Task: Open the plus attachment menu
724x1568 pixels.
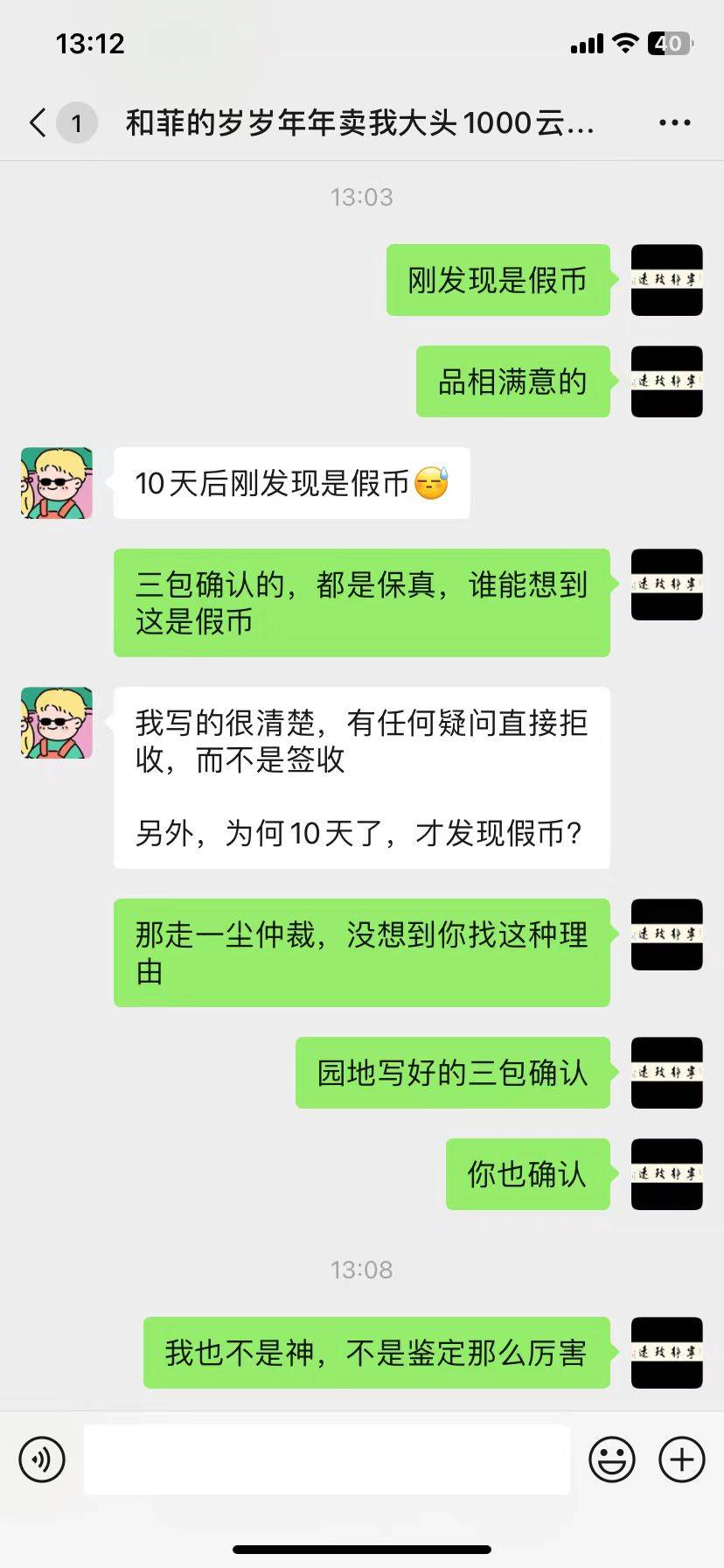Action: (x=682, y=1459)
